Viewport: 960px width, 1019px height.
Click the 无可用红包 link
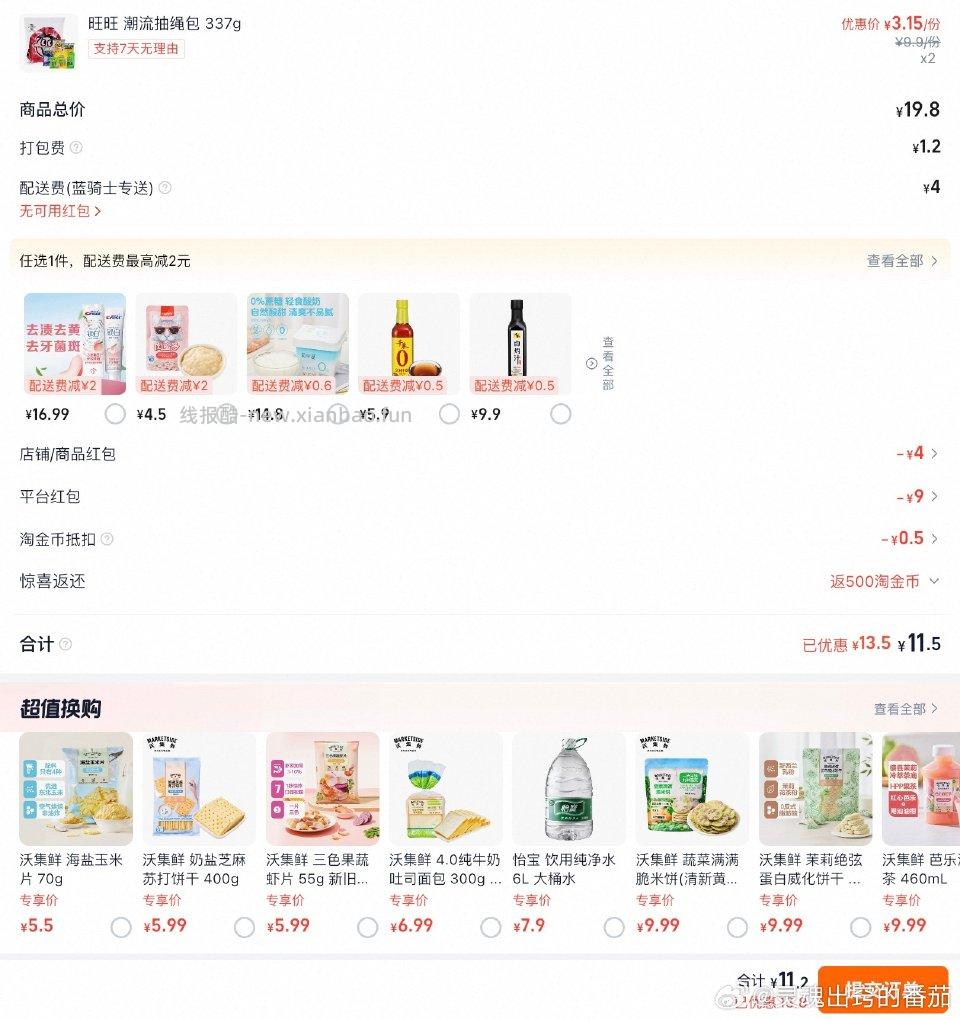point(55,210)
